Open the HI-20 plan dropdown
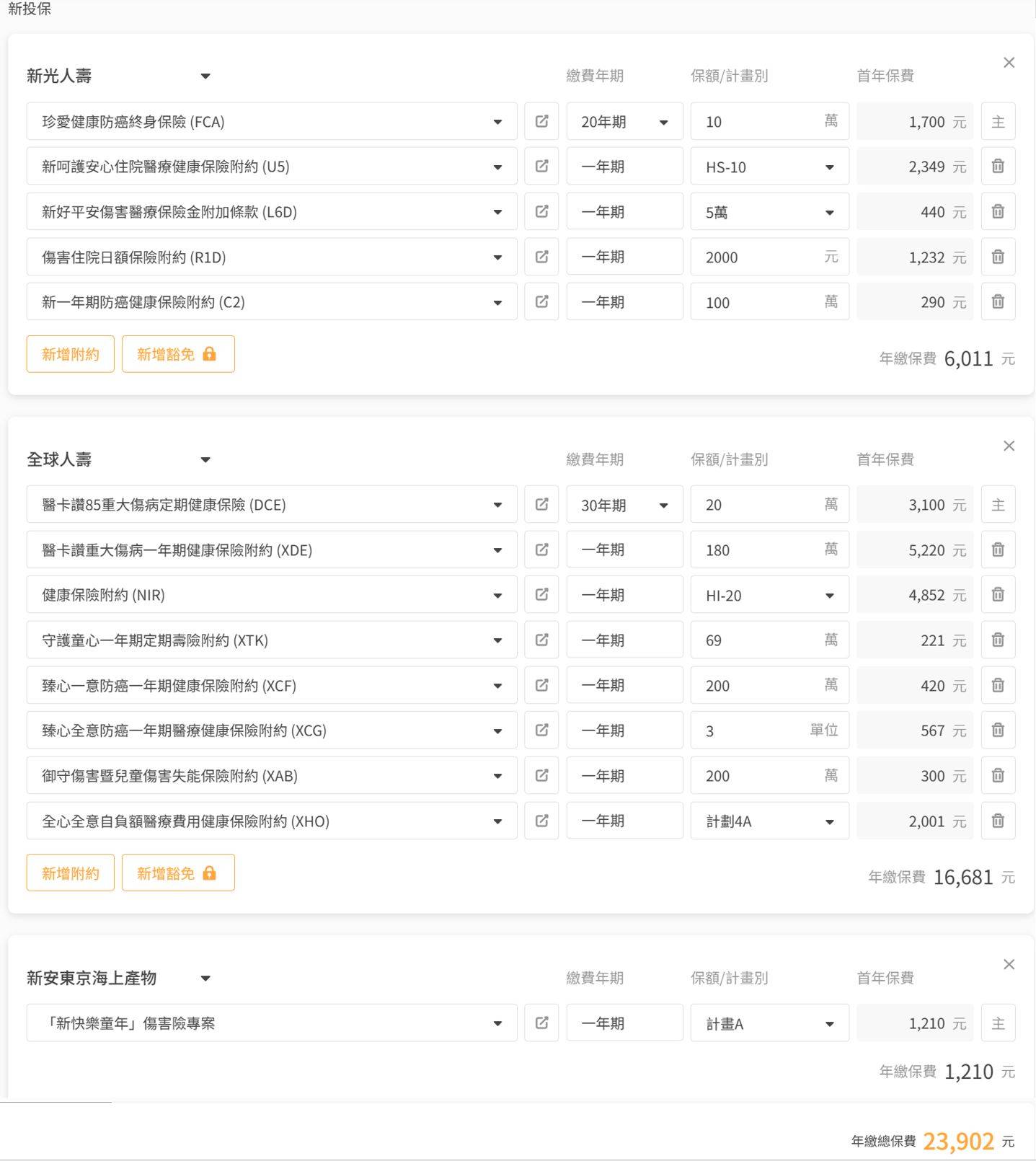Image resolution: width=1036 pixels, height=1161 pixels. [769, 595]
